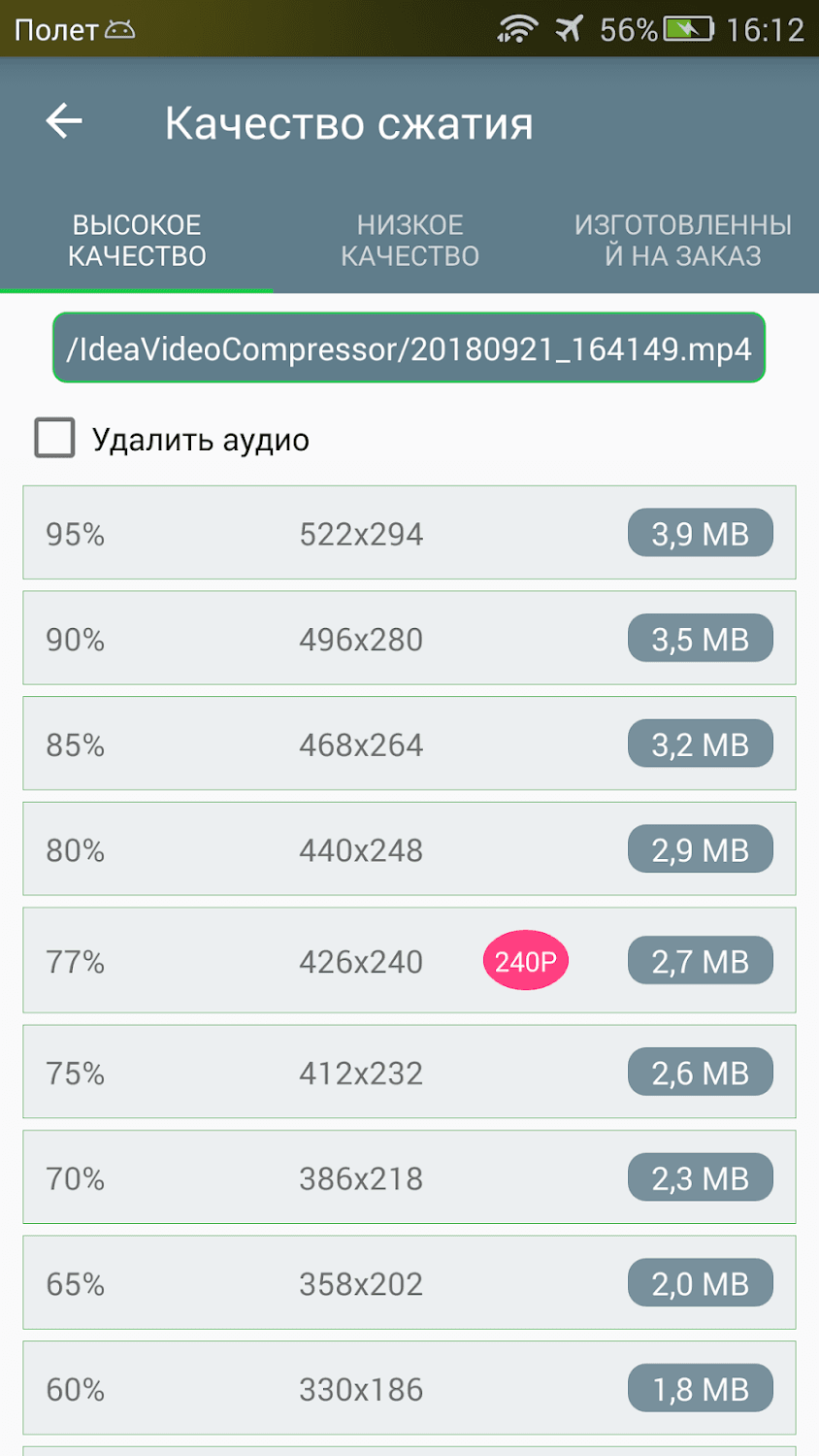Select 65% quality at 358x202

click(x=409, y=1283)
